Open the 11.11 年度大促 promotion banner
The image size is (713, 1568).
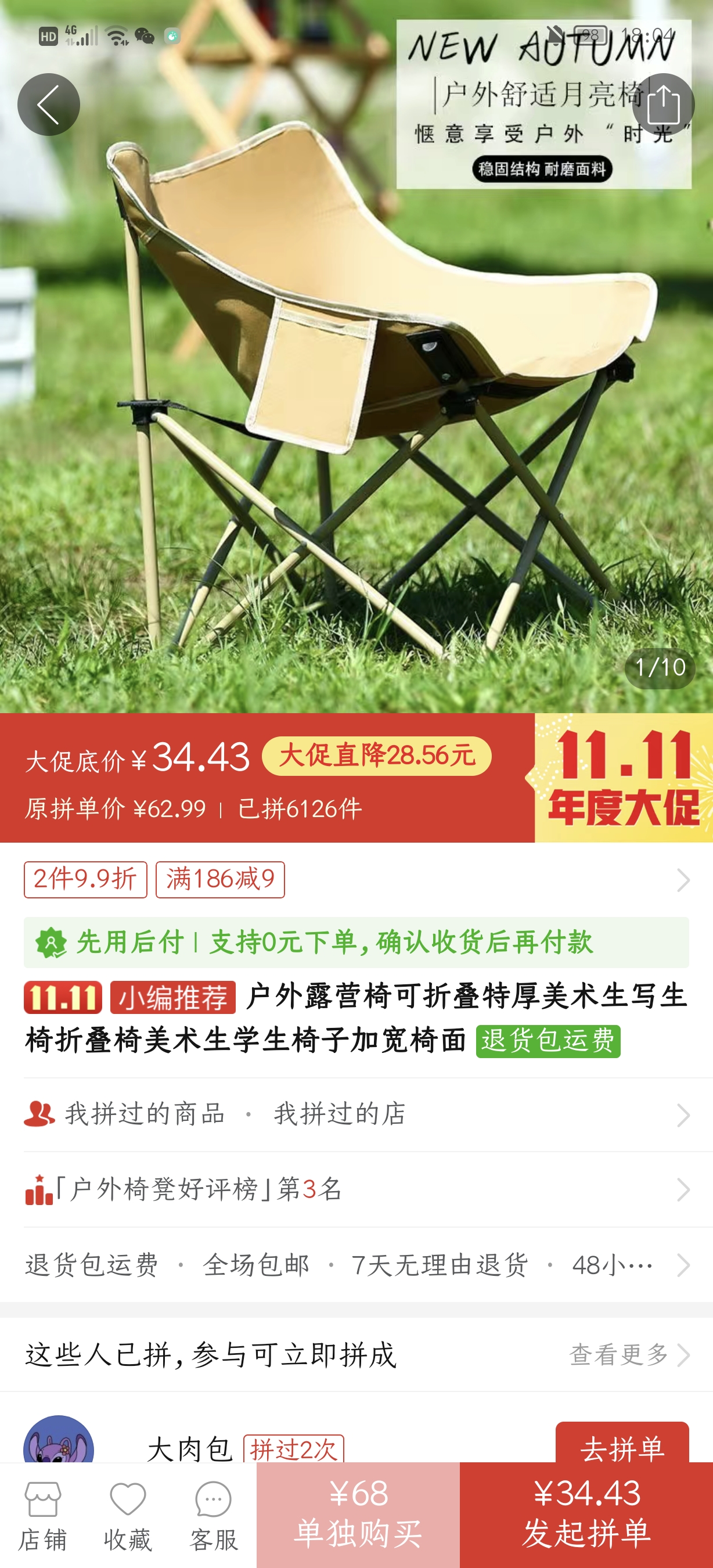tap(624, 778)
